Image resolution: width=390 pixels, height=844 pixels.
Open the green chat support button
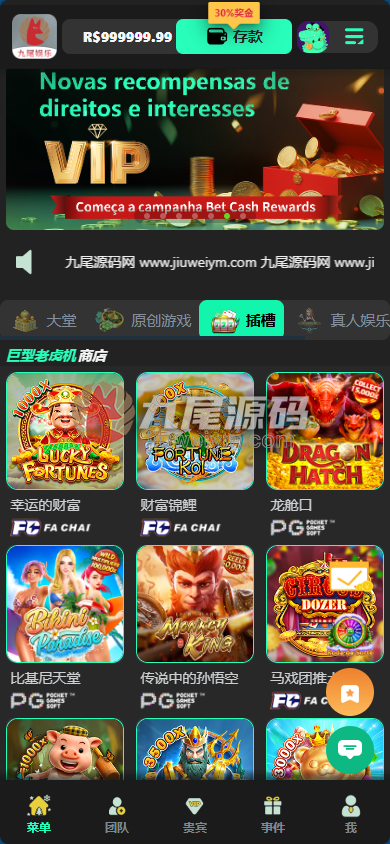pyautogui.click(x=350, y=750)
